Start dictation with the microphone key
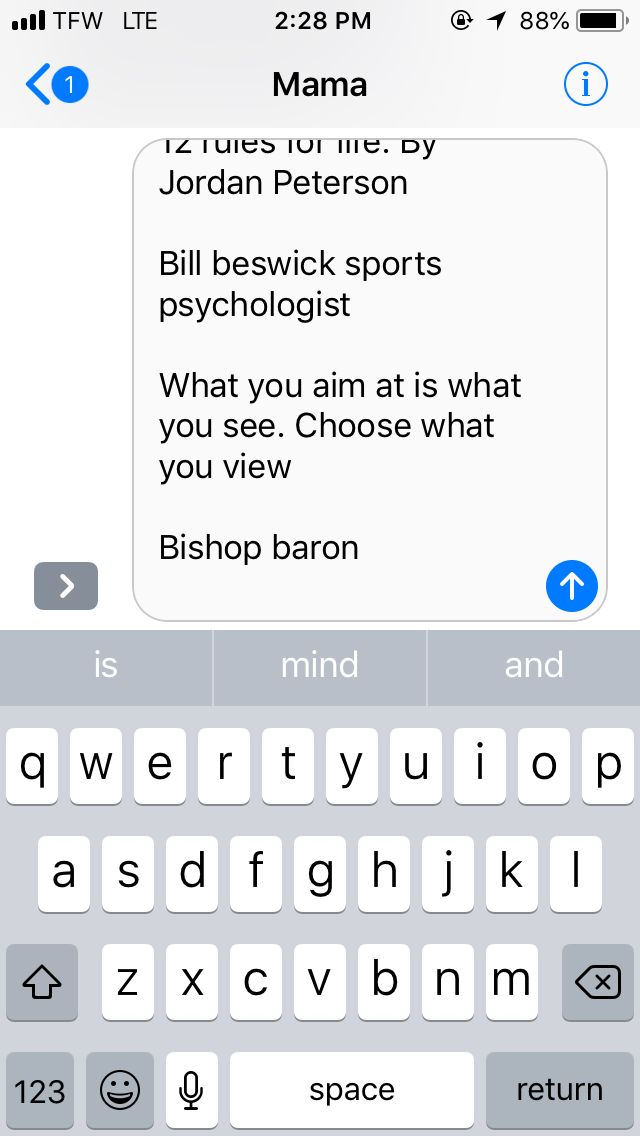 point(192,1089)
